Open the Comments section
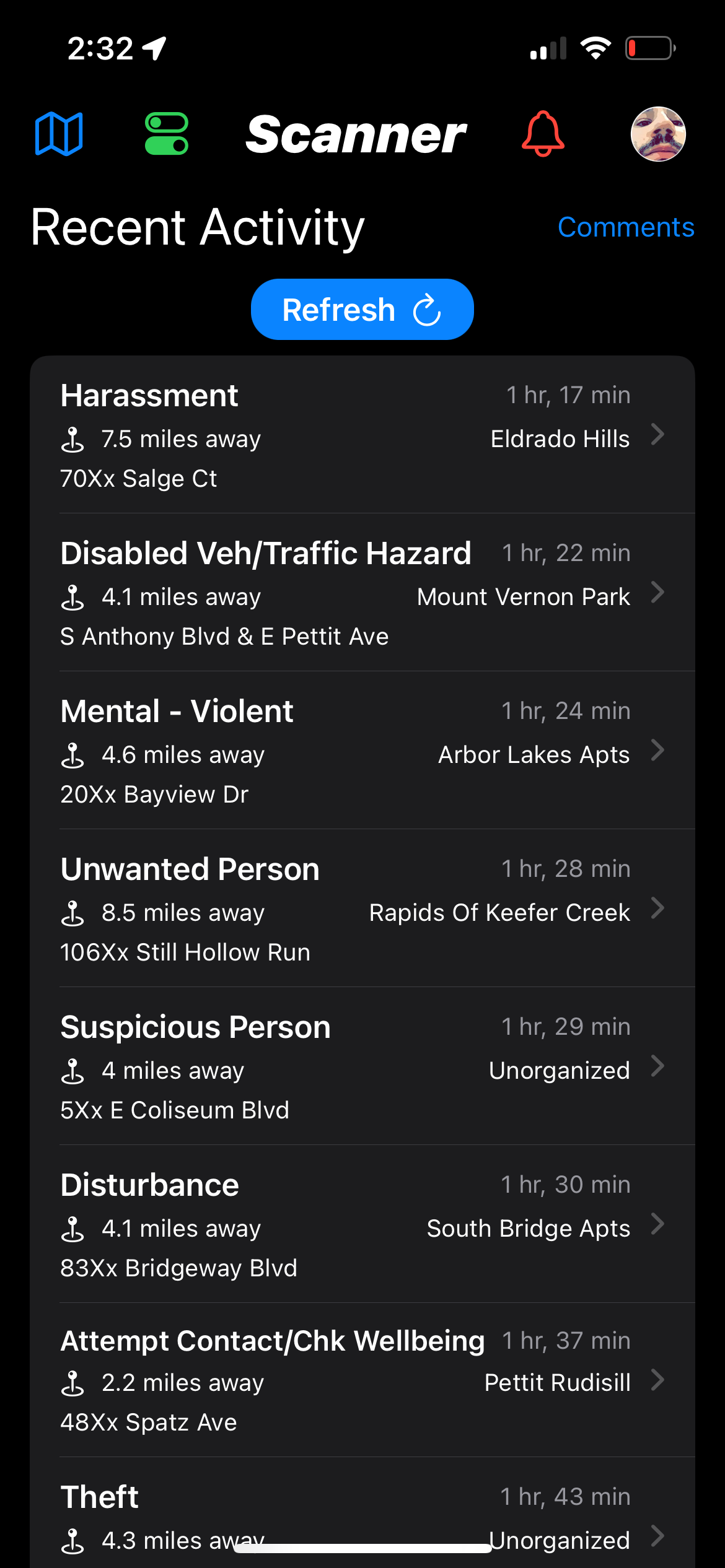 point(626,227)
